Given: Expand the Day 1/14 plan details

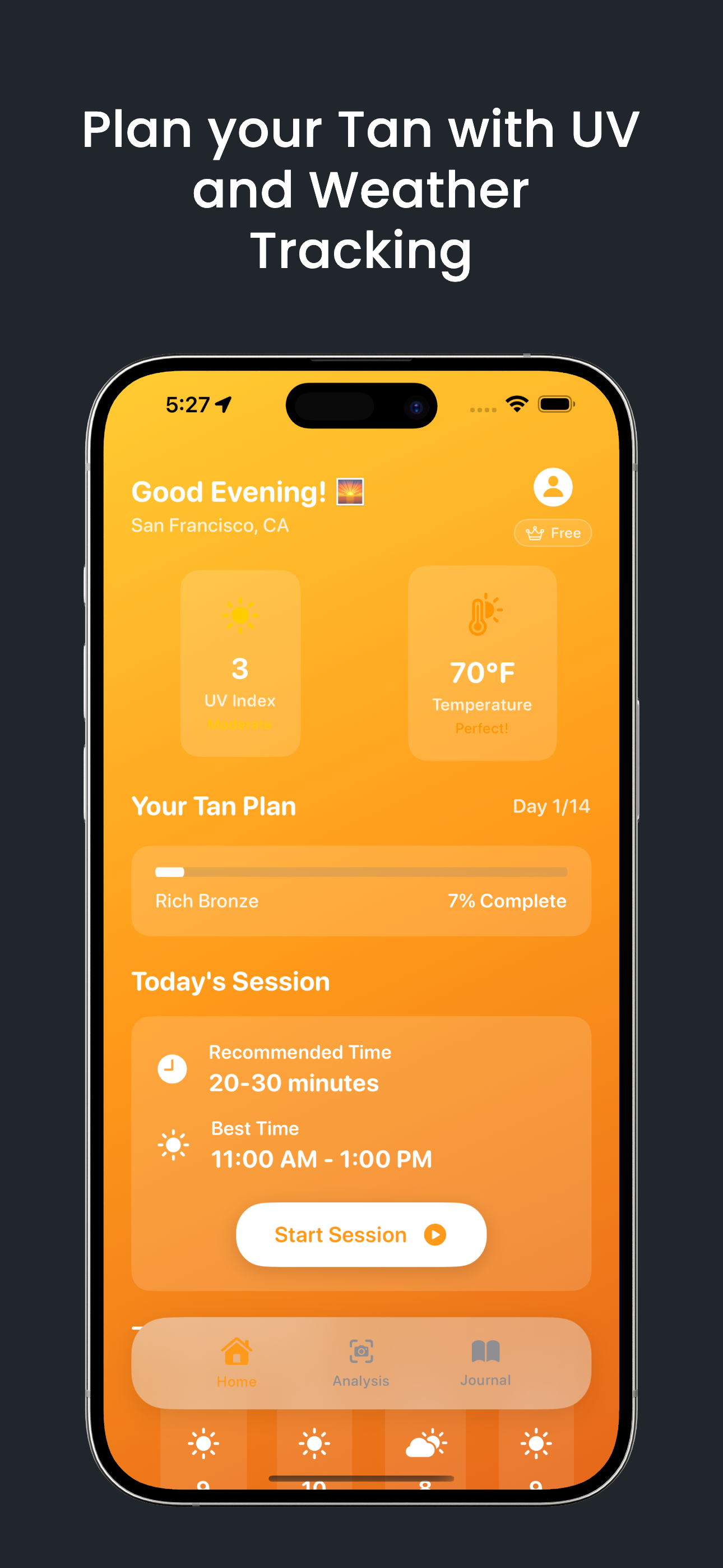Looking at the screenshot, I should coord(551,805).
